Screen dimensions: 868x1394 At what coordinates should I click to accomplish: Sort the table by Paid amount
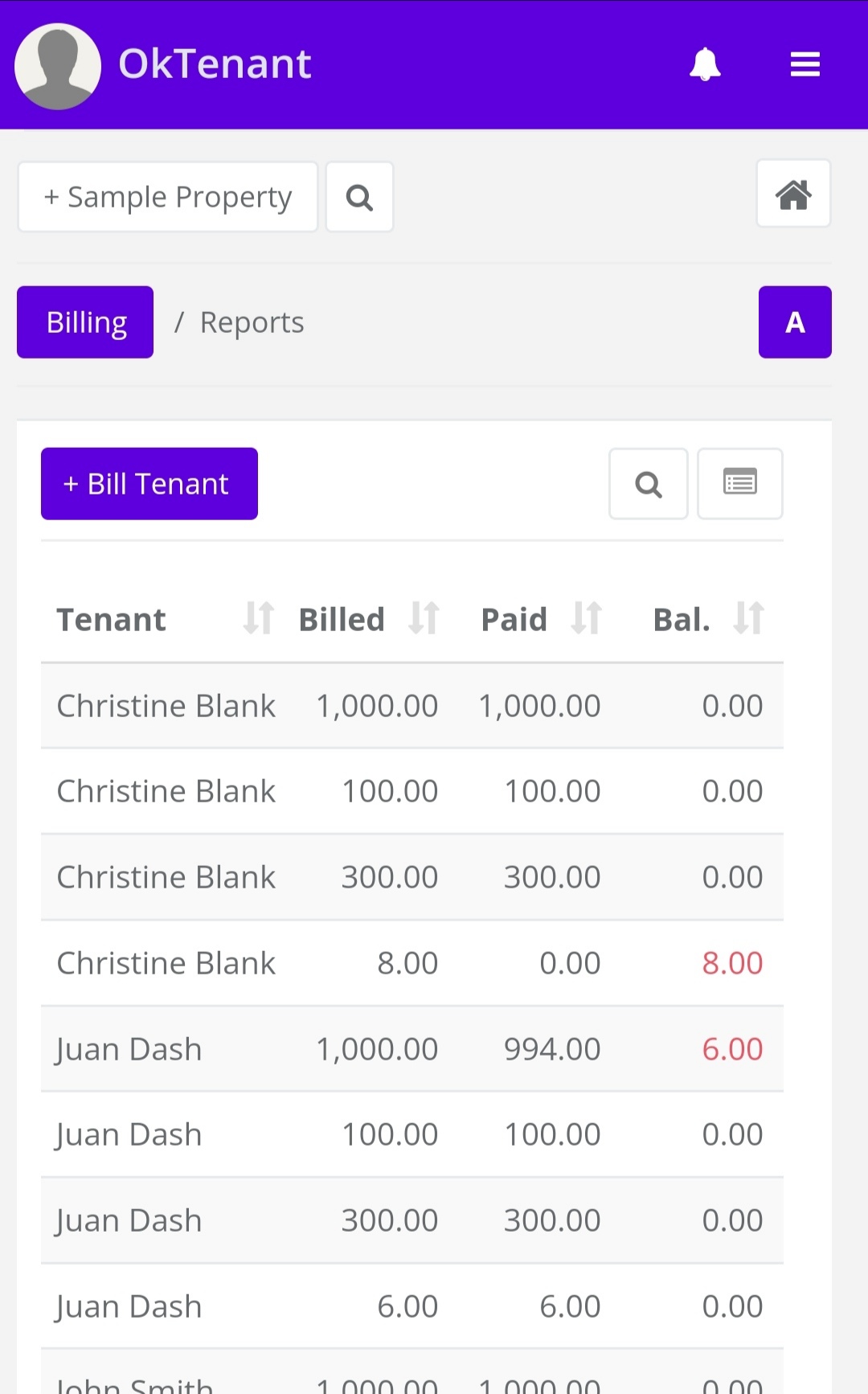[586, 618]
